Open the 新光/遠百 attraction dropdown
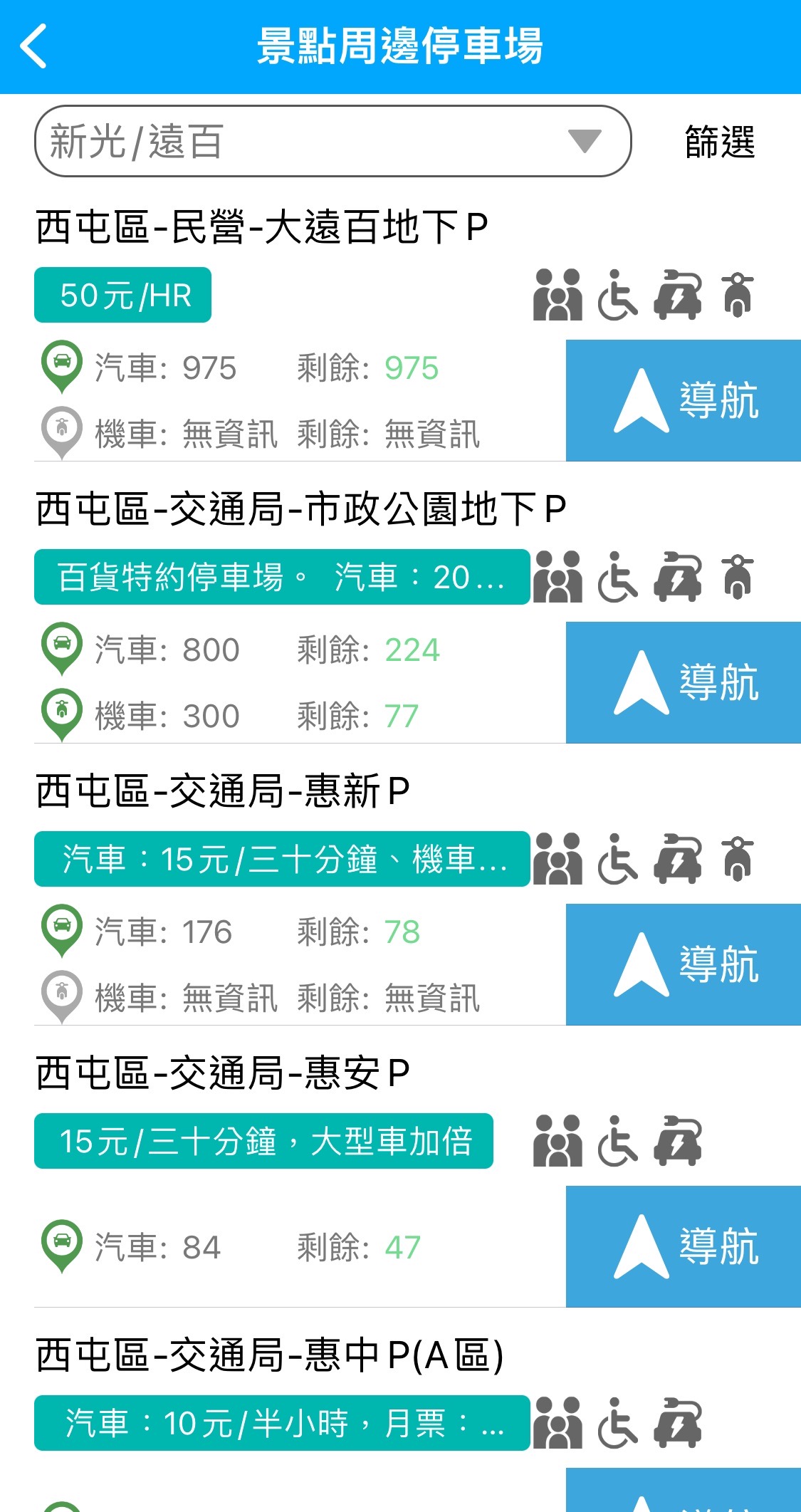The height and width of the screenshot is (1512, 801). pos(333,141)
